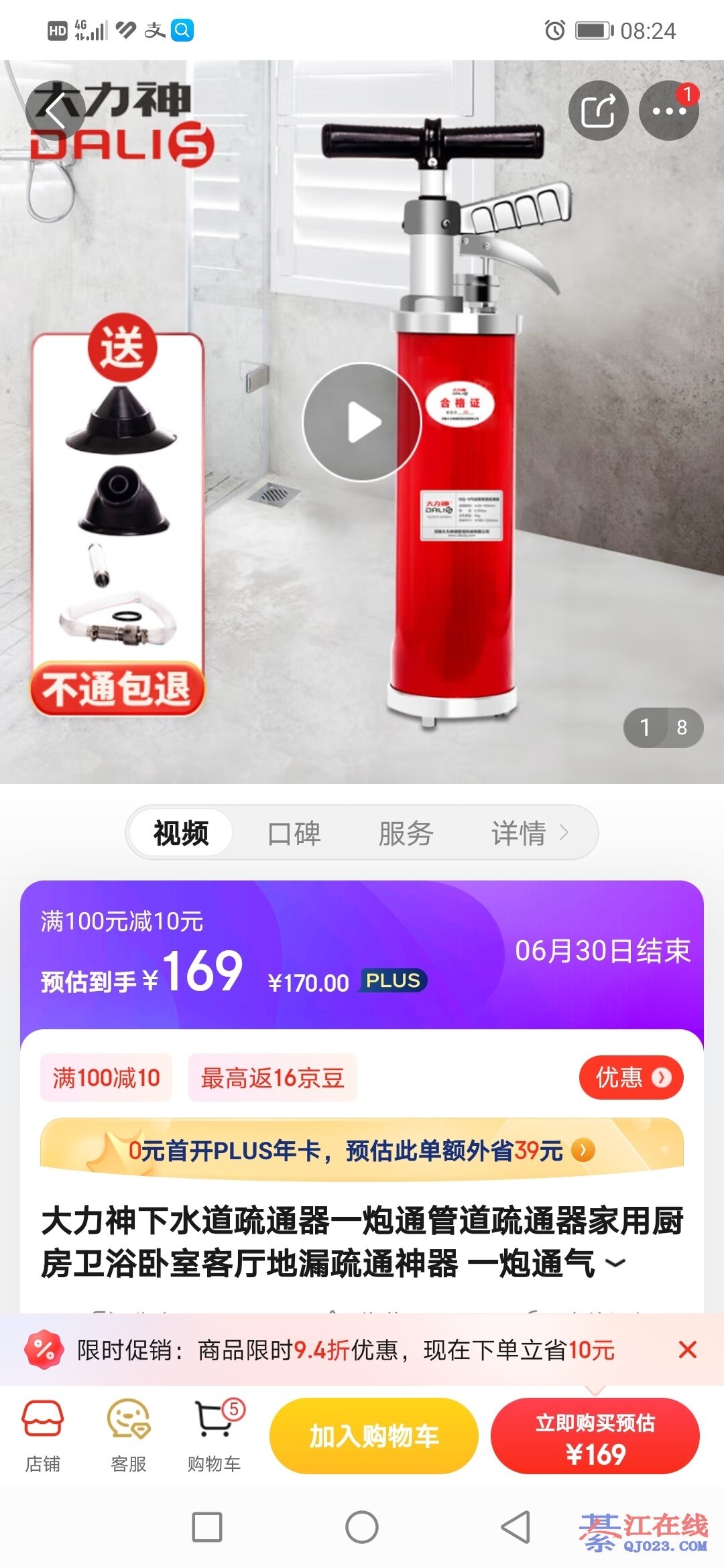Tap the system home button

tap(362, 1528)
